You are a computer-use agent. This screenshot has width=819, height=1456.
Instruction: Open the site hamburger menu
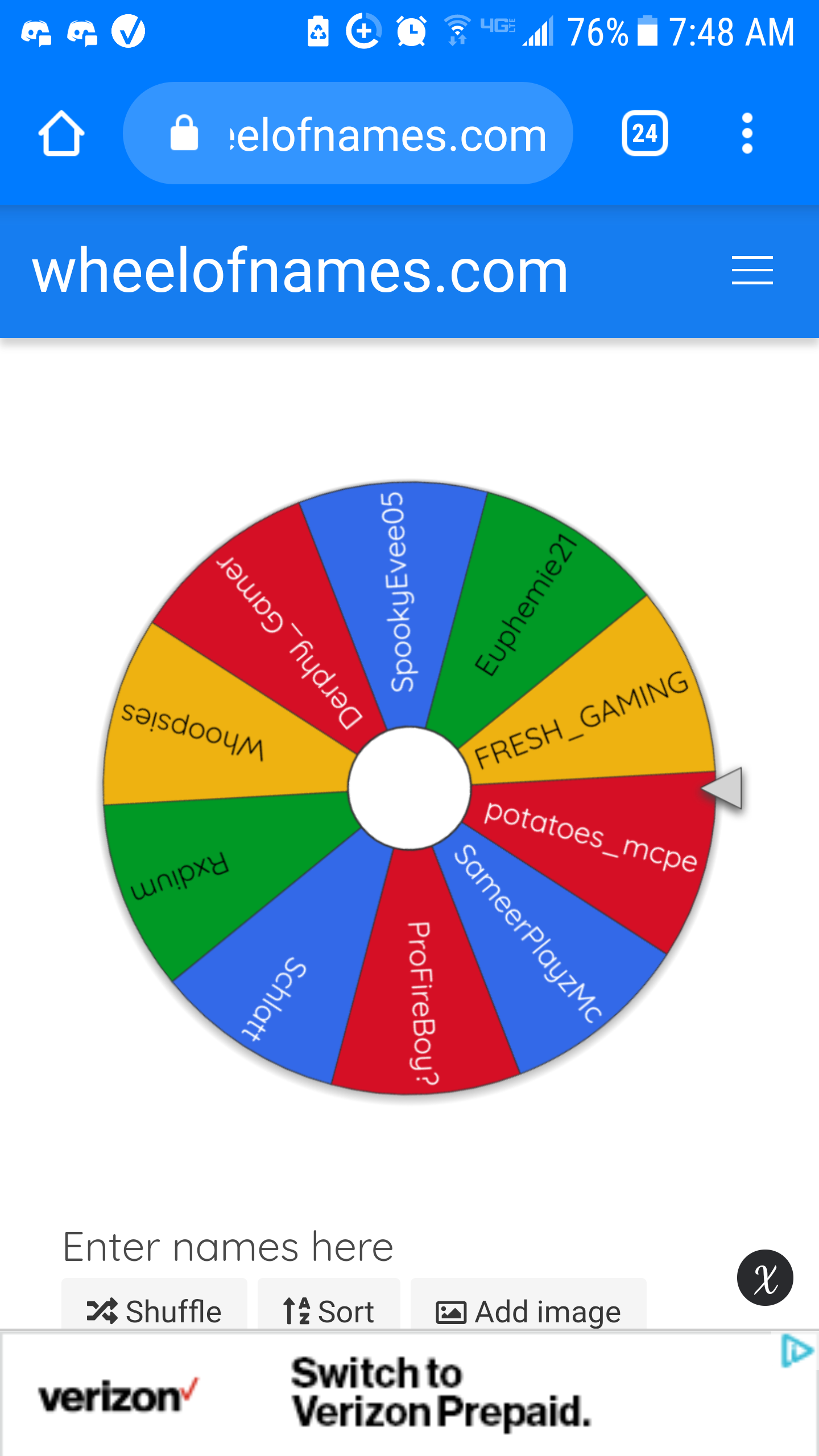752,270
